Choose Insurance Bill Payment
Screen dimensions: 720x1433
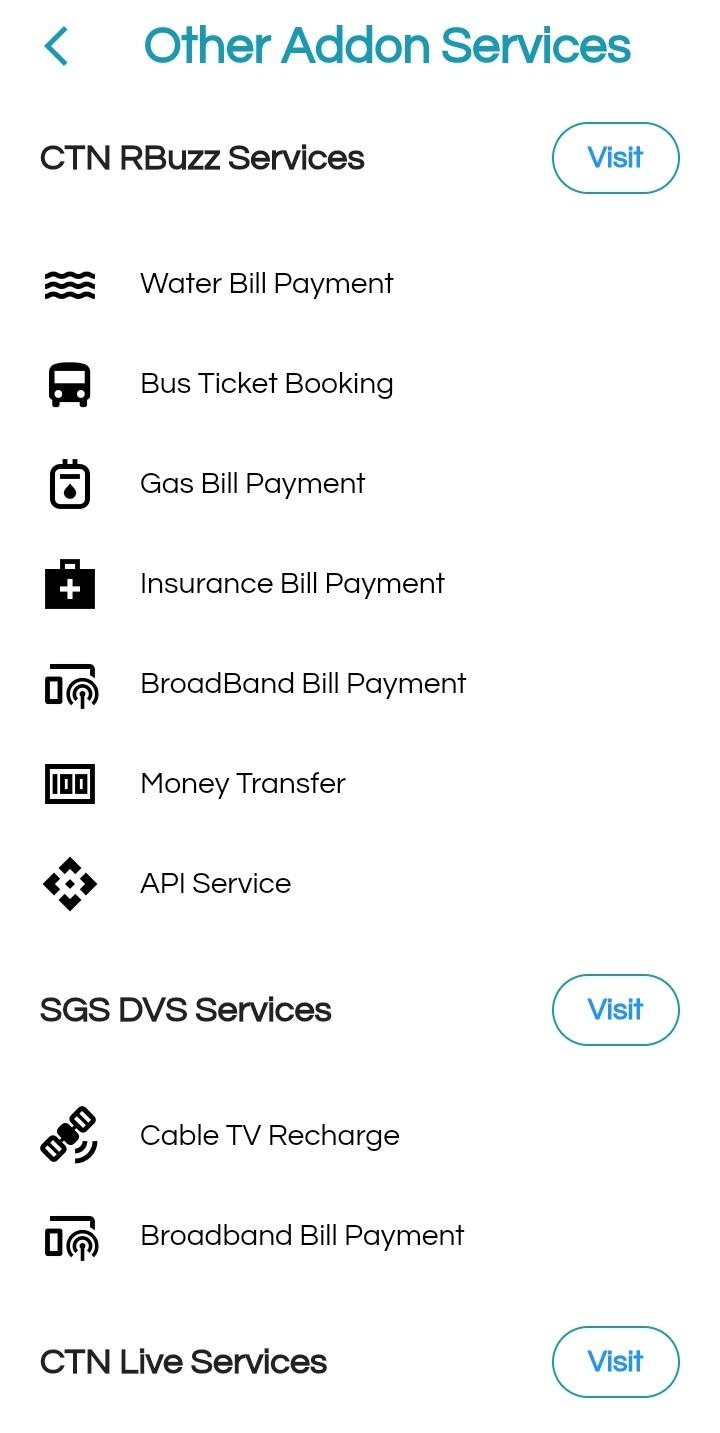tap(360, 584)
